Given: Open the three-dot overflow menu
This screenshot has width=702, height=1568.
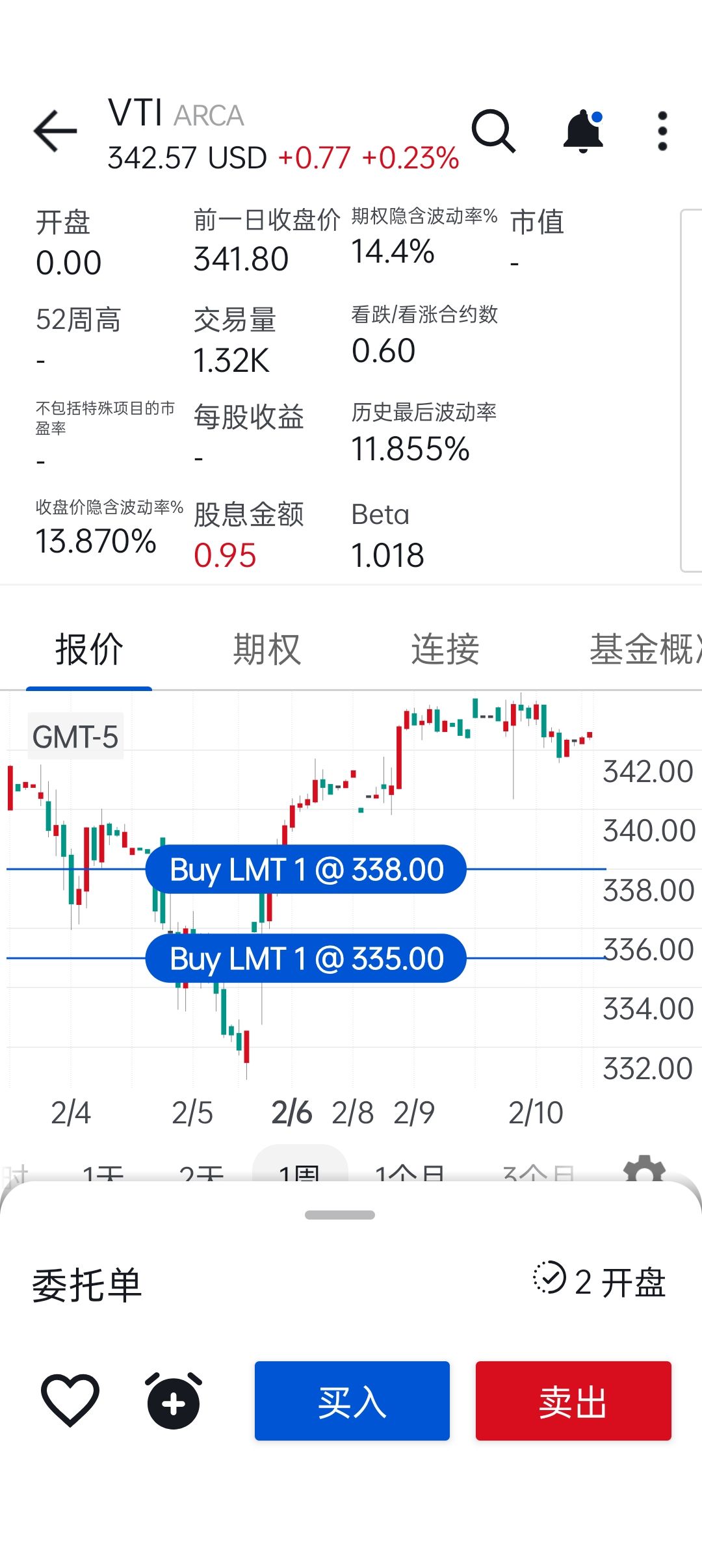Looking at the screenshot, I should [662, 131].
